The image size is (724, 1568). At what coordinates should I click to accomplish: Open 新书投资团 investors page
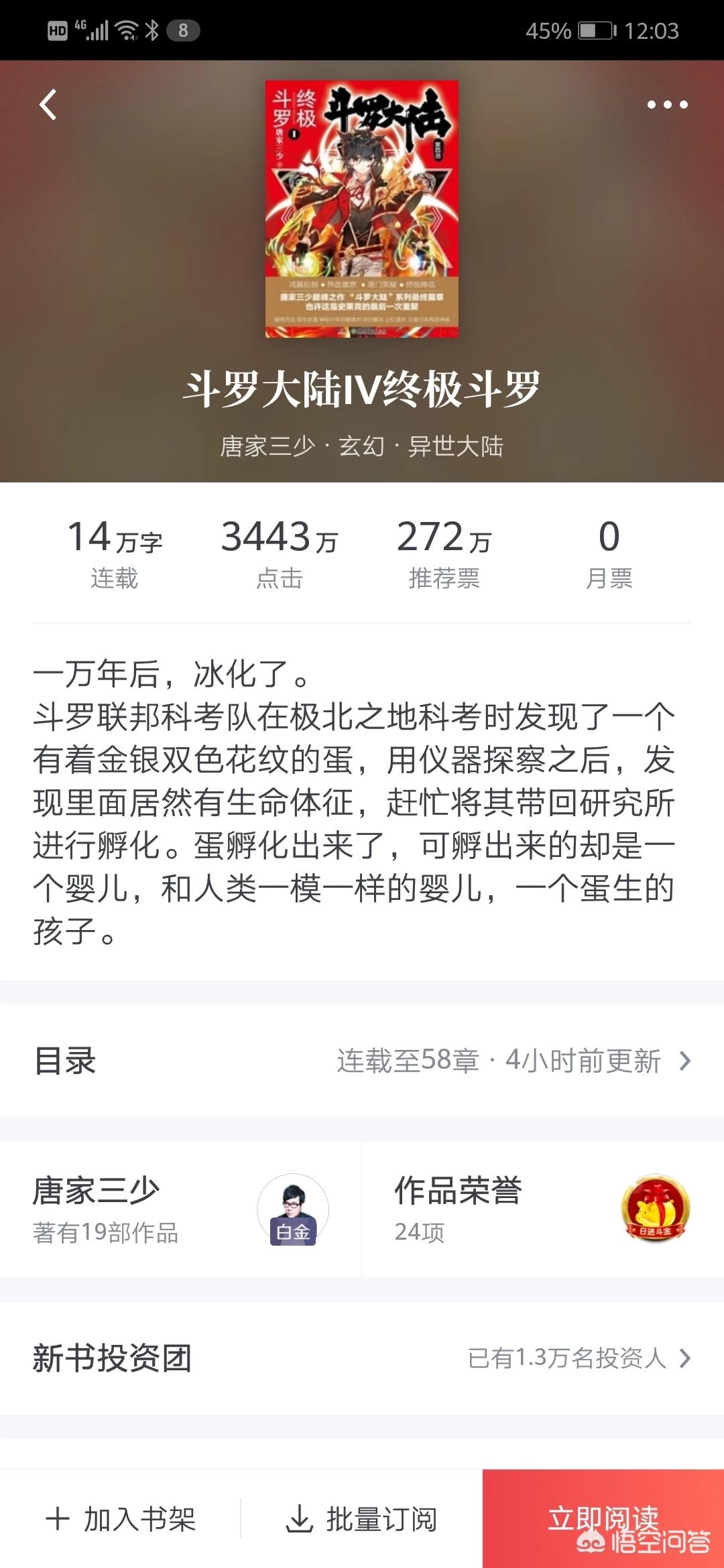[x=362, y=1358]
